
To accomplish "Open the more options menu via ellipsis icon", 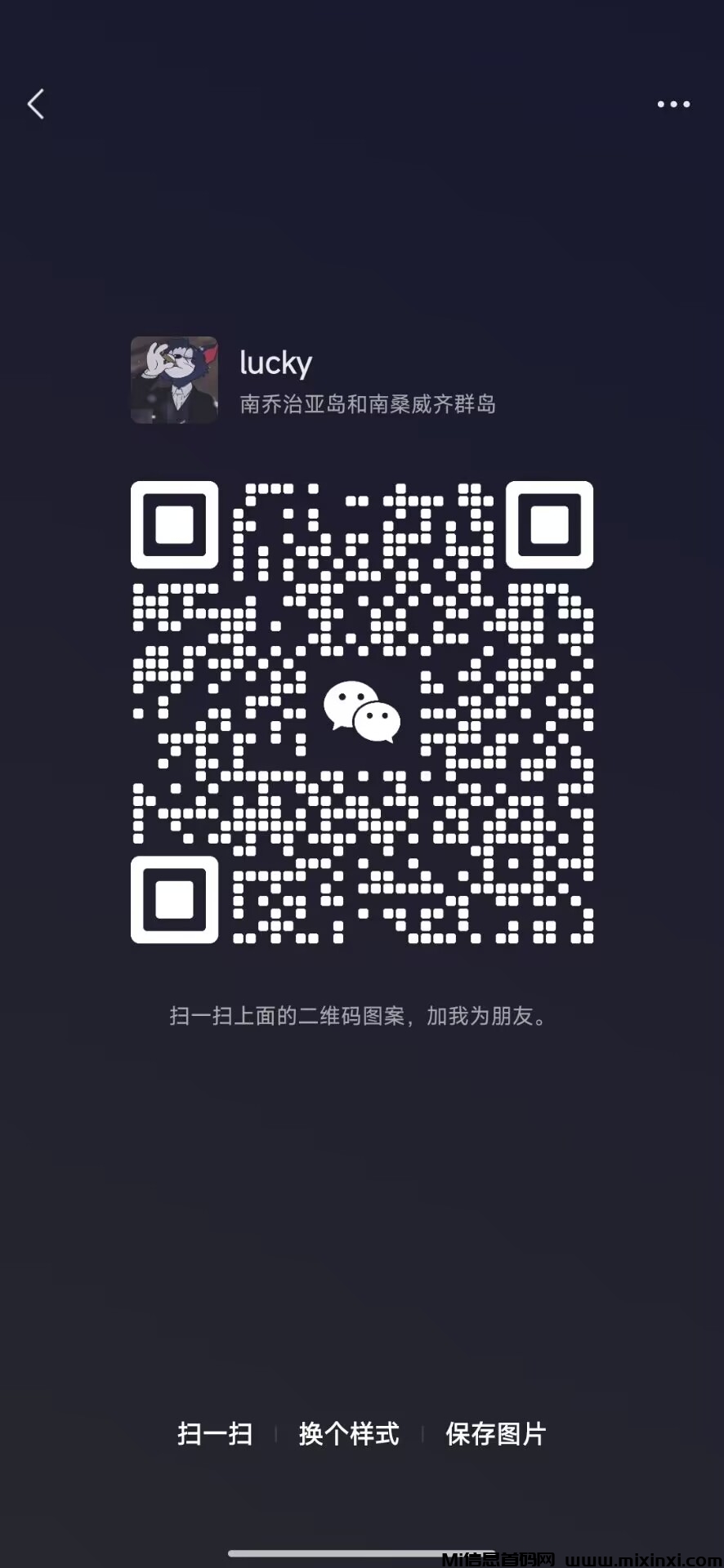I will tap(673, 104).
